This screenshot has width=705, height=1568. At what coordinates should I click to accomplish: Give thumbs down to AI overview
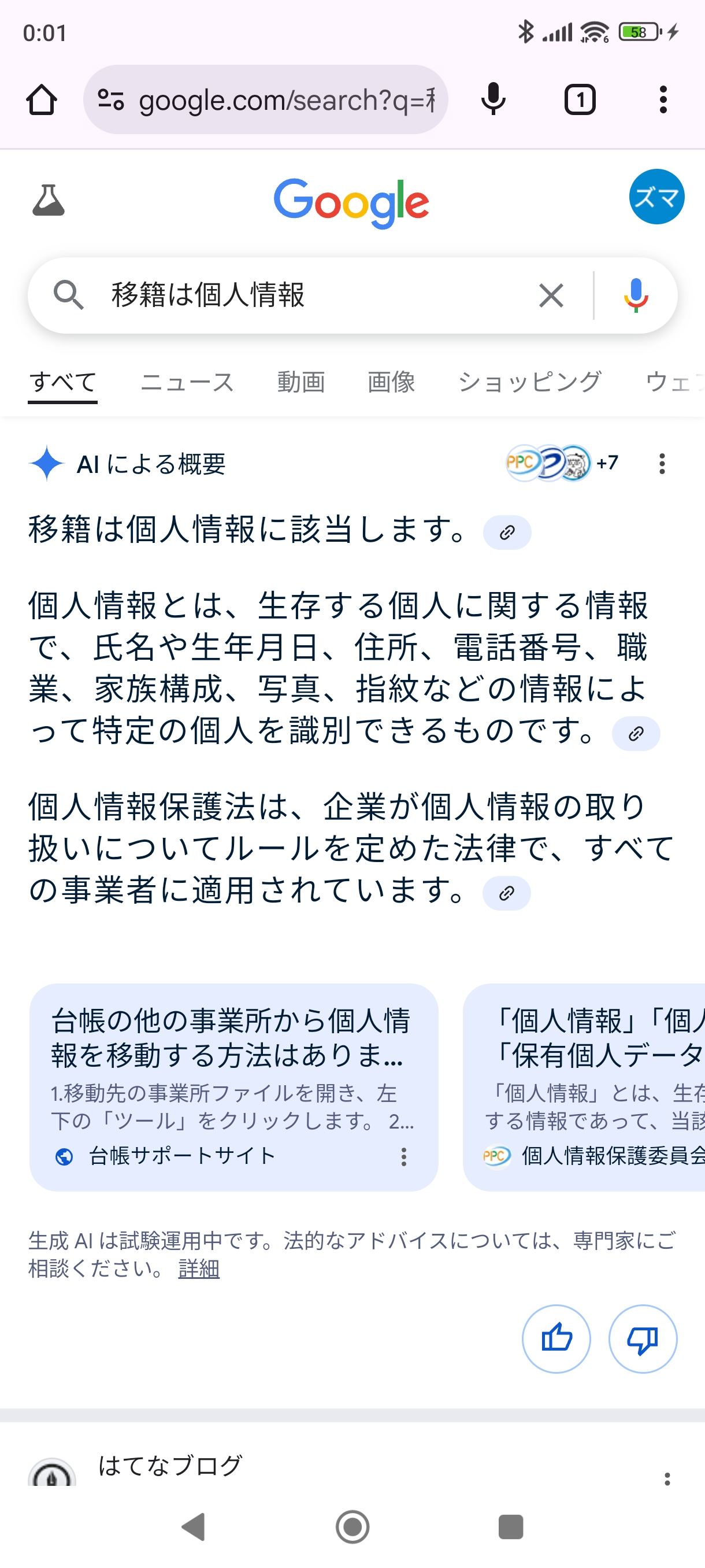[x=643, y=1338]
